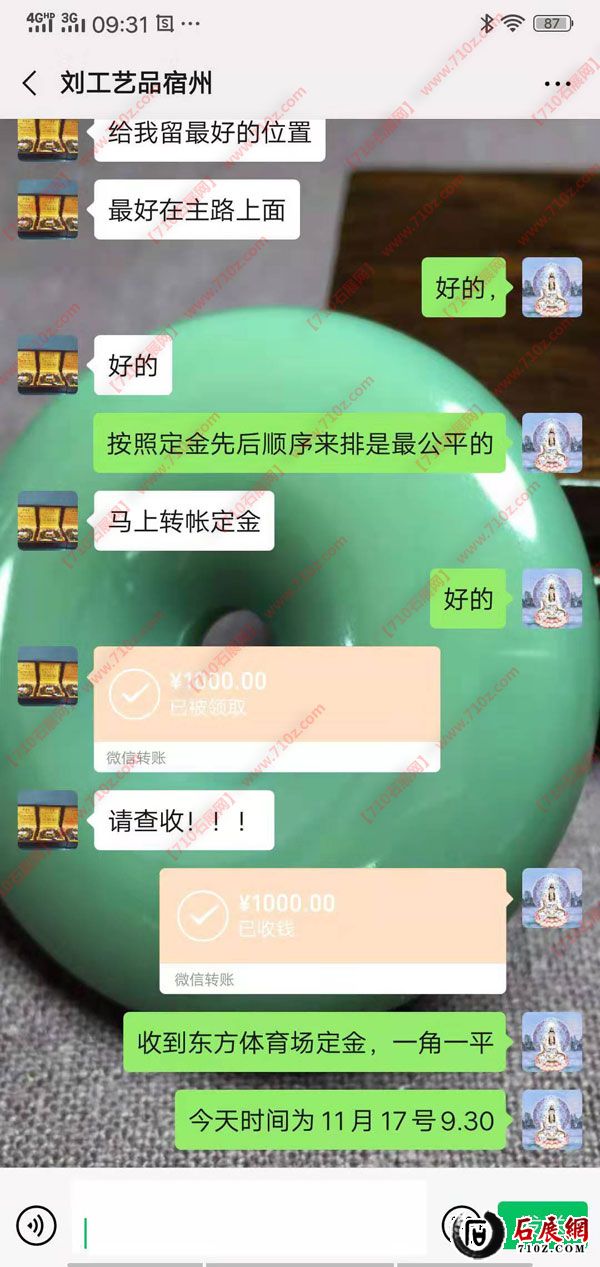
Task: View profile of sender beside 请查收！！！
Action: click(x=47, y=820)
